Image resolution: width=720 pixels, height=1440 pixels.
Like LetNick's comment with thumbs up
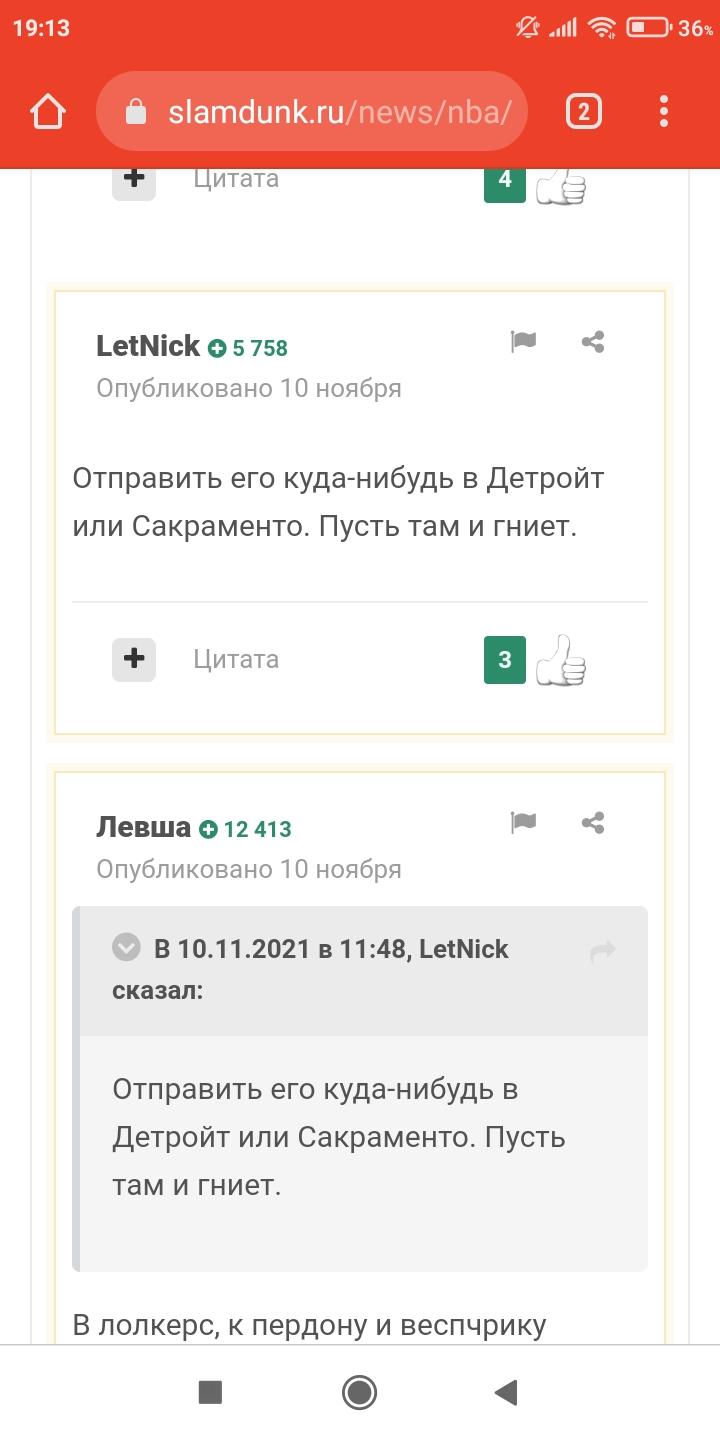coord(560,660)
